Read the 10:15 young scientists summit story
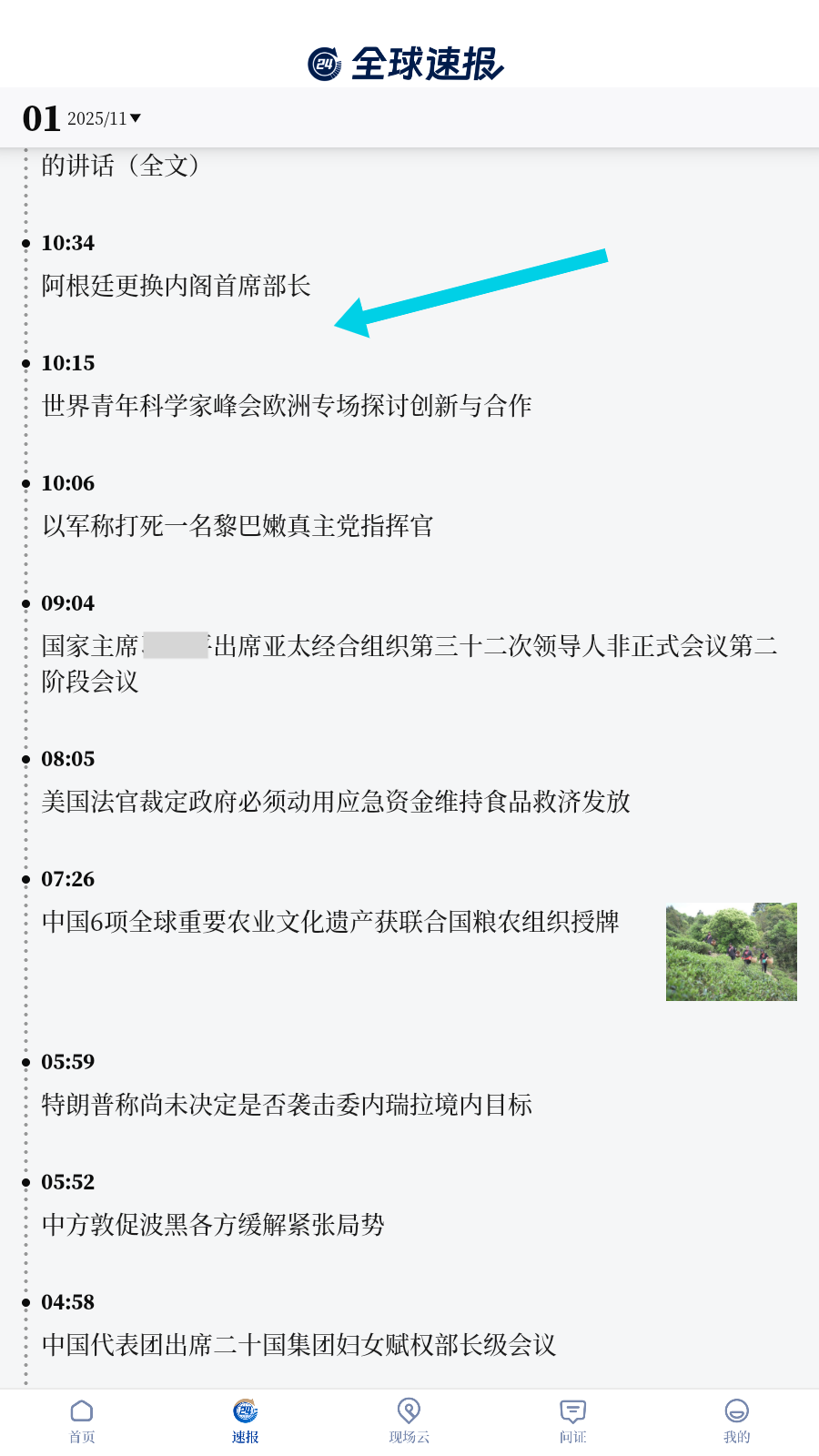The image size is (819, 1456). (x=287, y=406)
